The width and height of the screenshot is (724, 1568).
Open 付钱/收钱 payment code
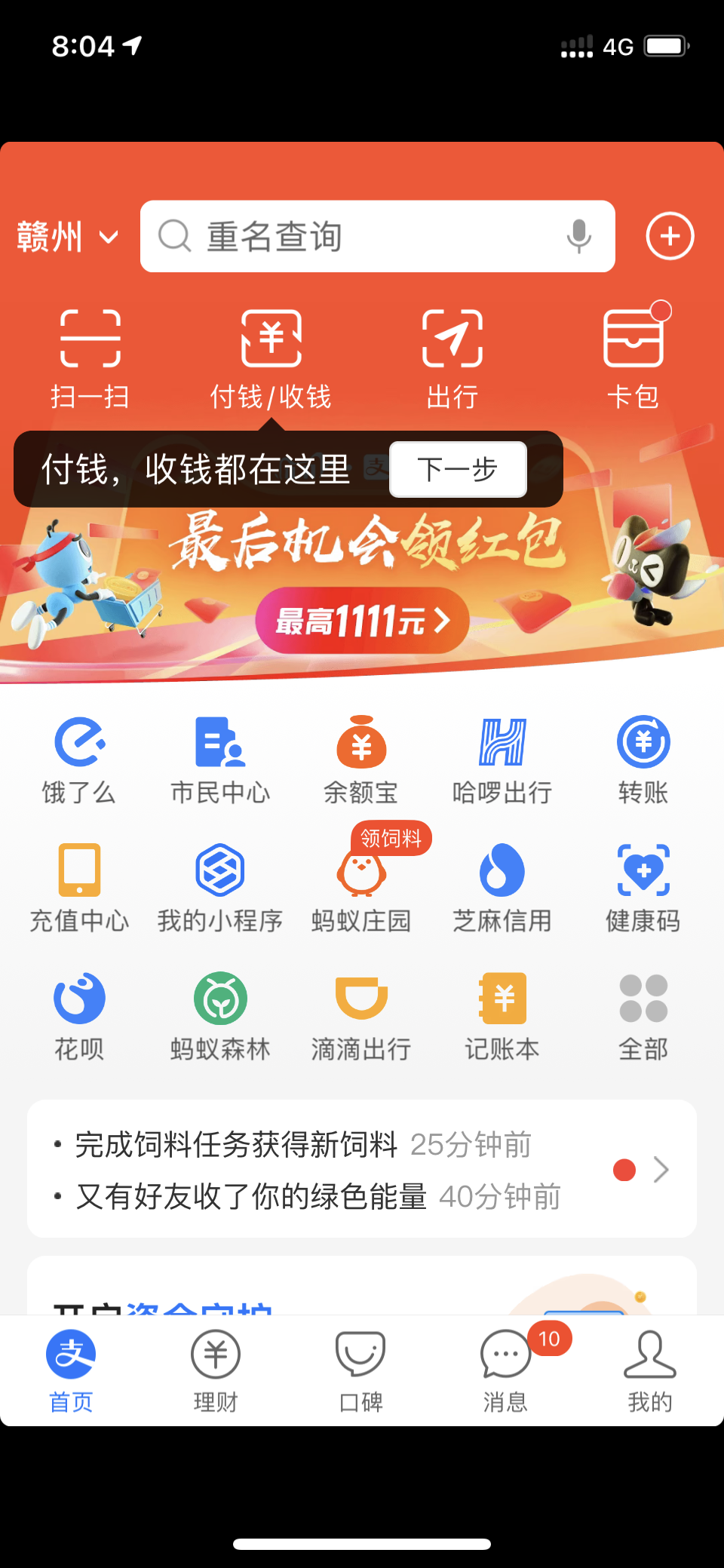[271, 358]
